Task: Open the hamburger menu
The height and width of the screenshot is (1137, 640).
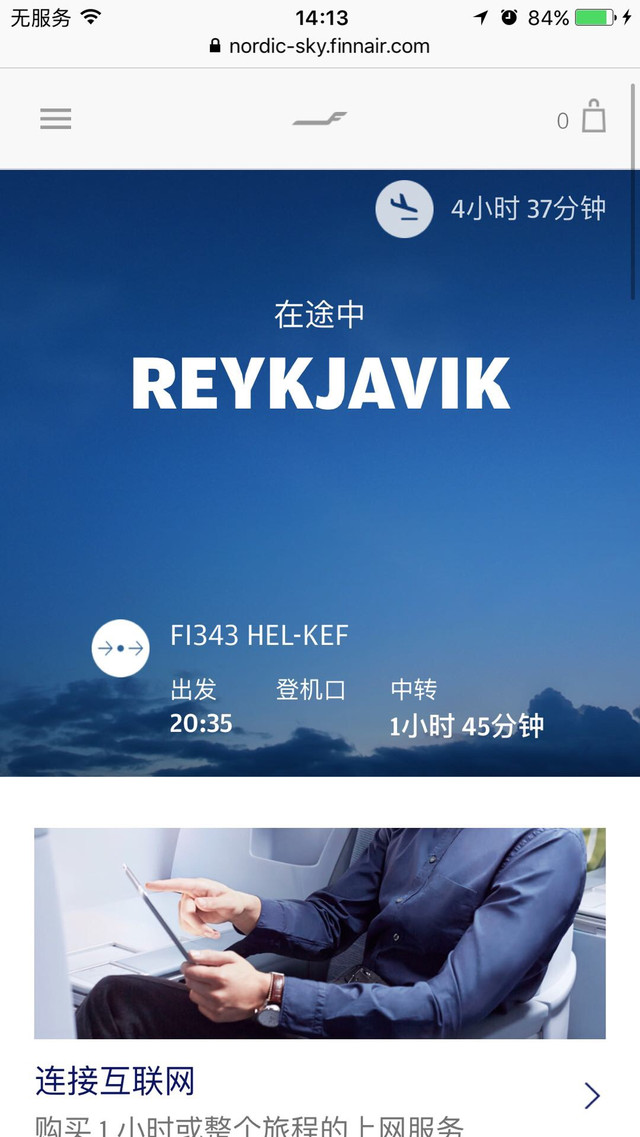Action: coord(55,119)
